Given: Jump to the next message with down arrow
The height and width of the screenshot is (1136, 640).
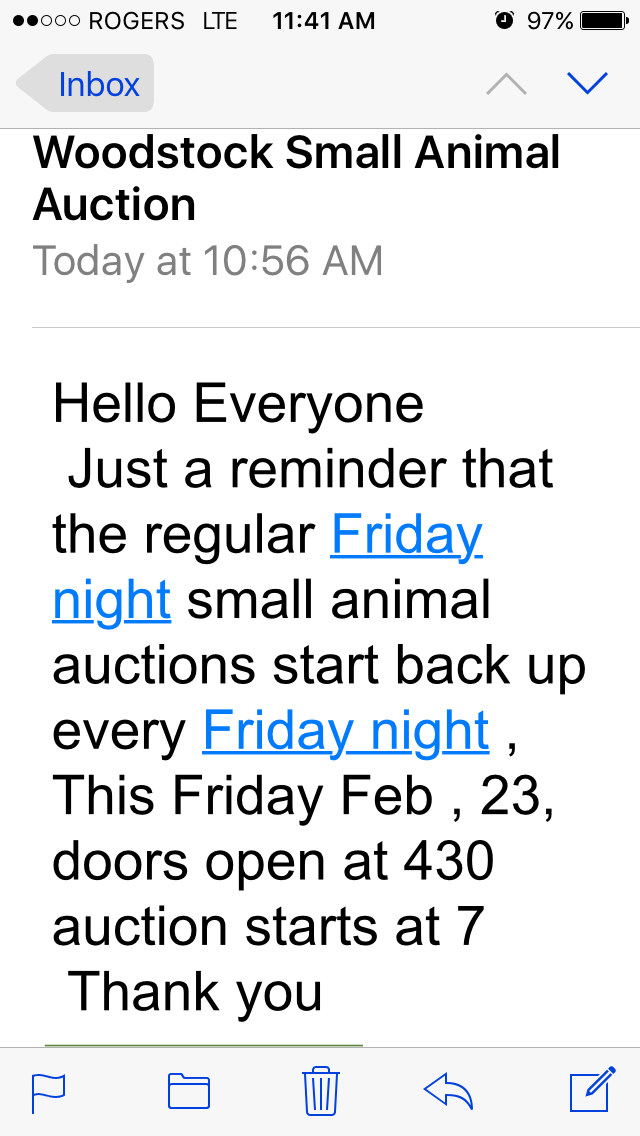Looking at the screenshot, I should coord(587,84).
